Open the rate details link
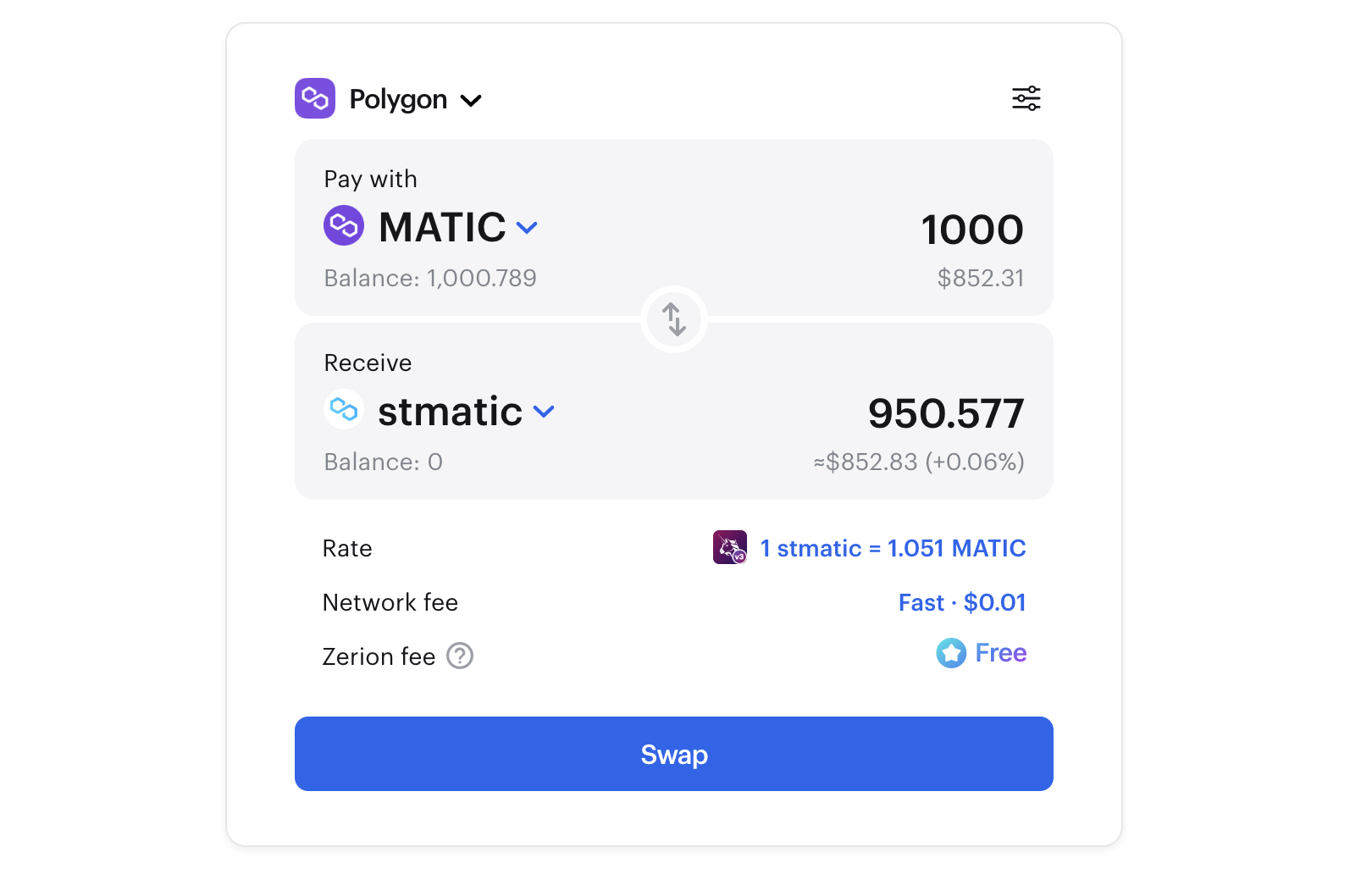Image resolution: width=1372 pixels, height=869 pixels. point(892,549)
